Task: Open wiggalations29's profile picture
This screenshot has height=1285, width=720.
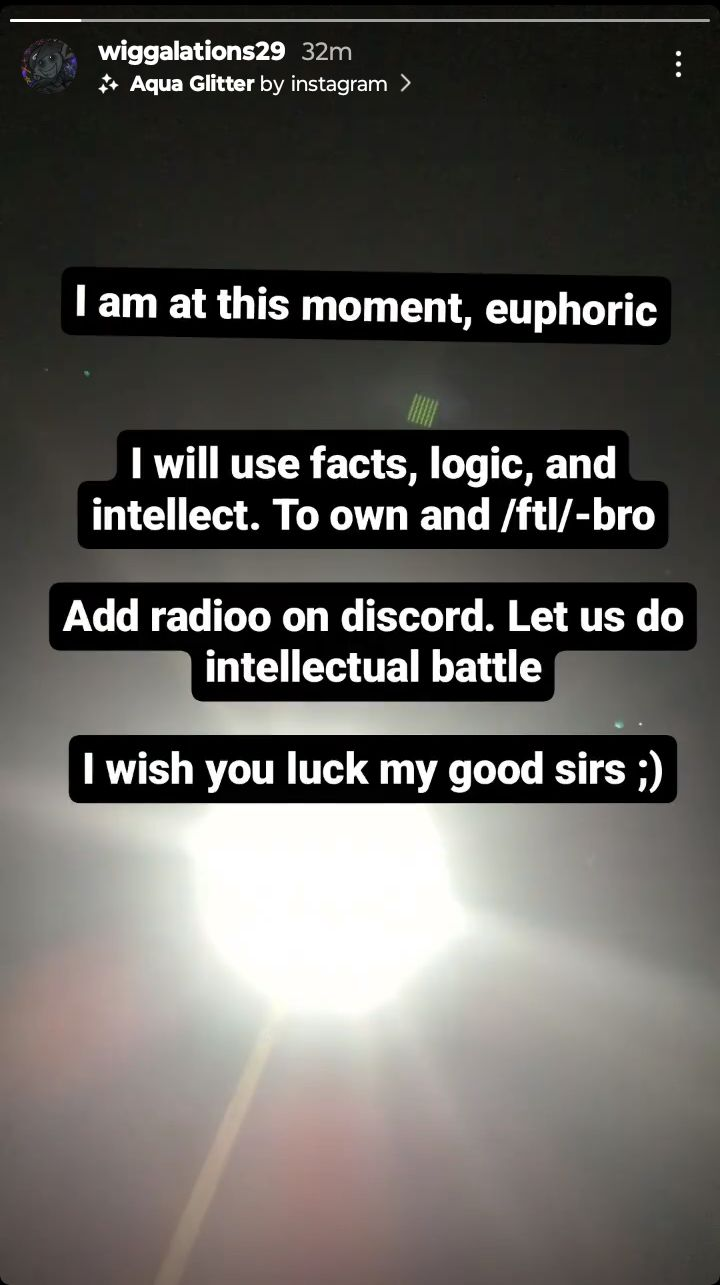Action: pyautogui.click(x=49, y=66)
